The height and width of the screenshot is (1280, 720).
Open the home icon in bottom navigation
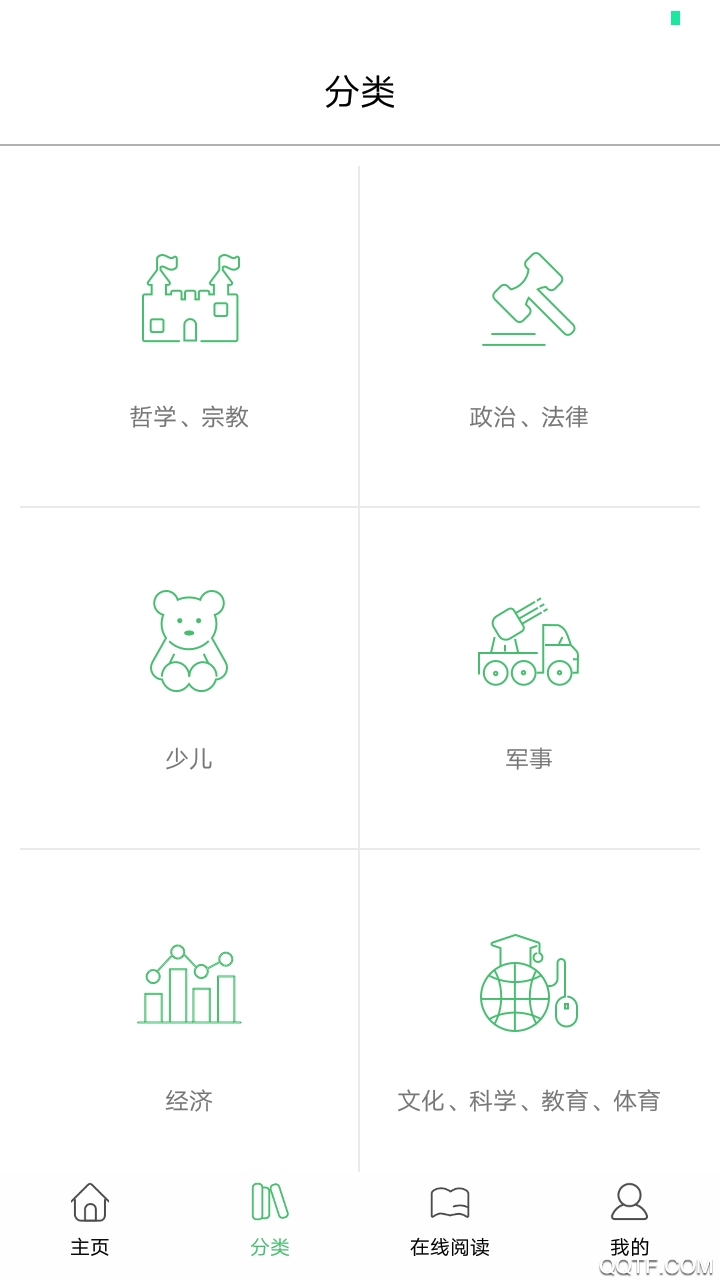pos(89,1203)
